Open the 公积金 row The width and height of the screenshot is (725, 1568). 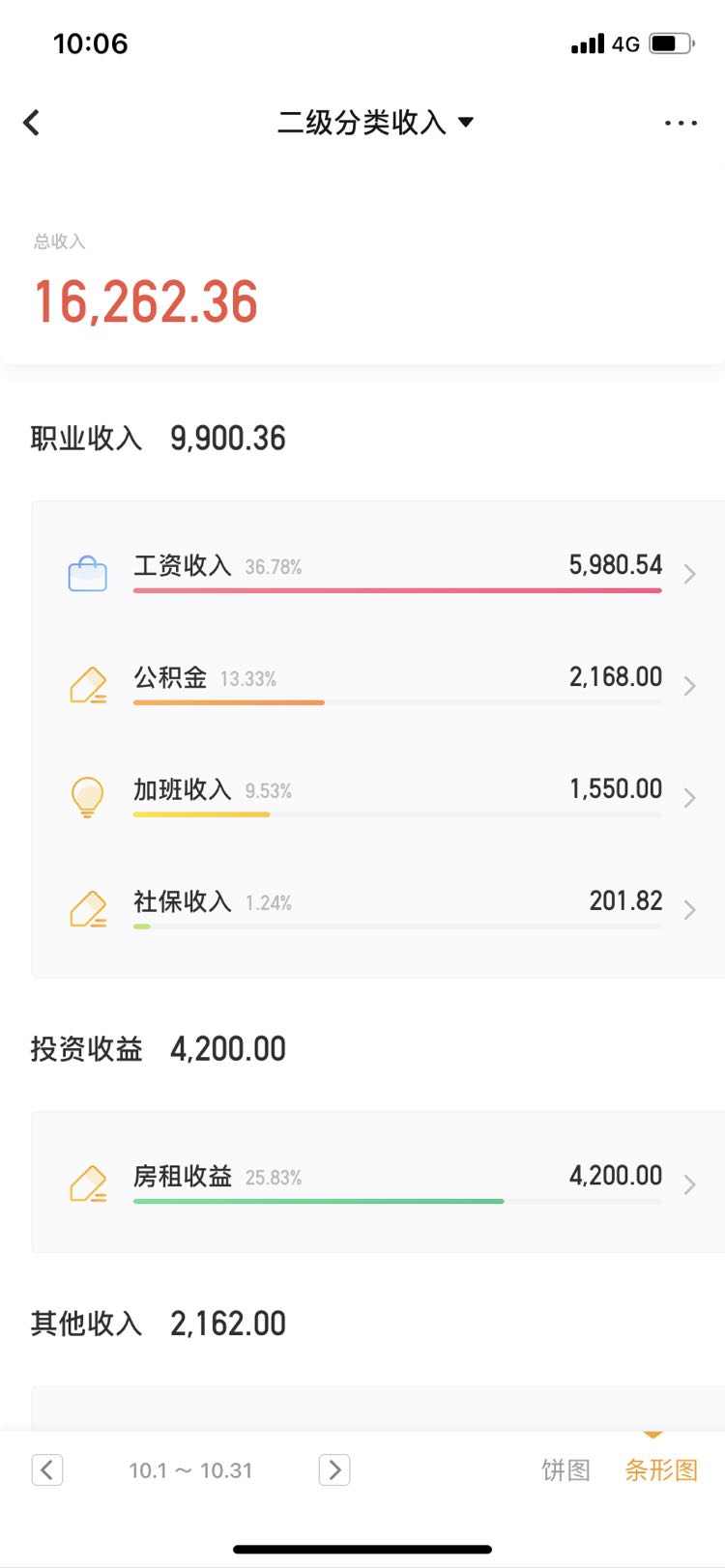[x=379, y=686]
